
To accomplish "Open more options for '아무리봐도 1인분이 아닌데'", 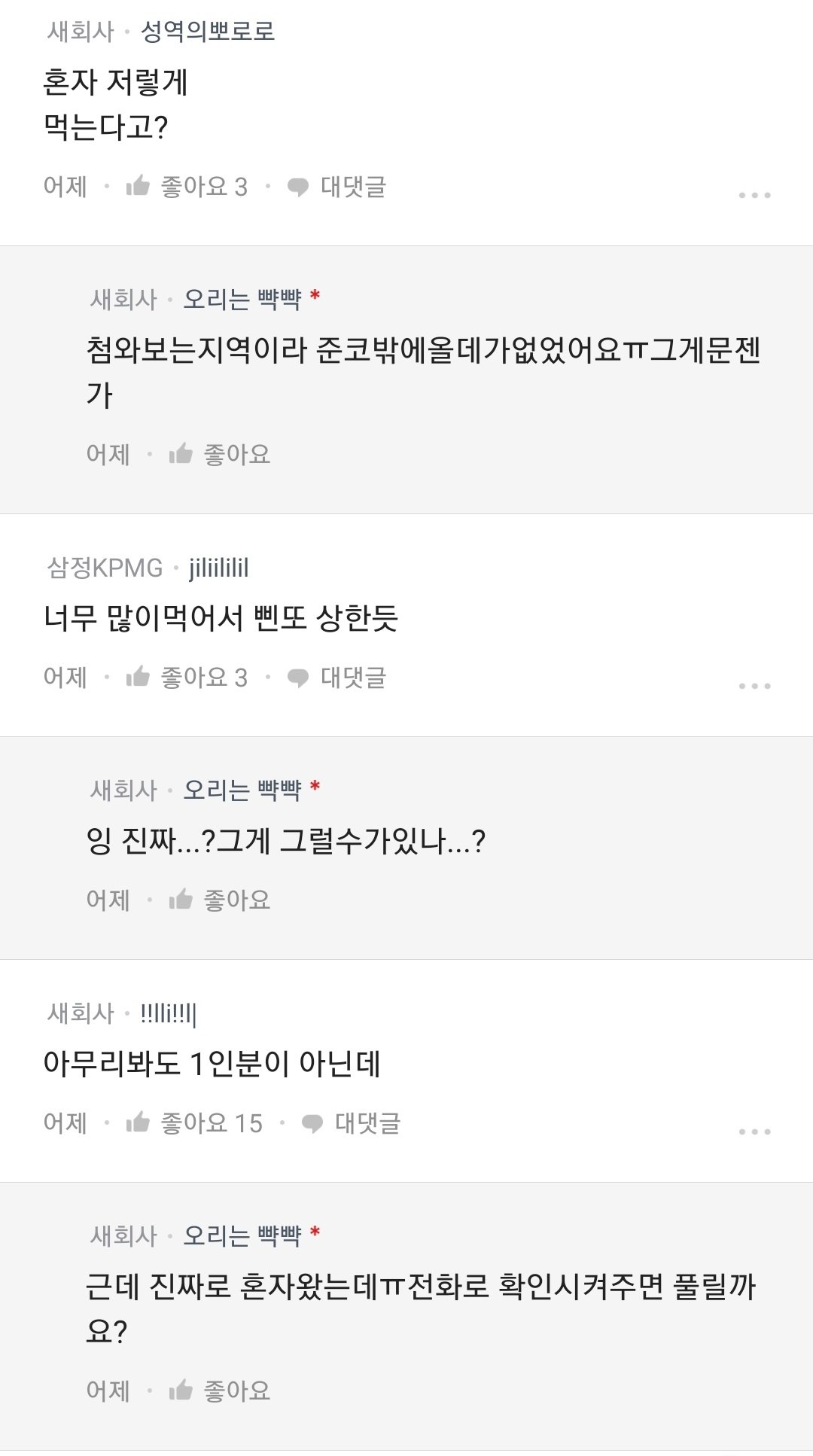I will [x=754, y=1132].
